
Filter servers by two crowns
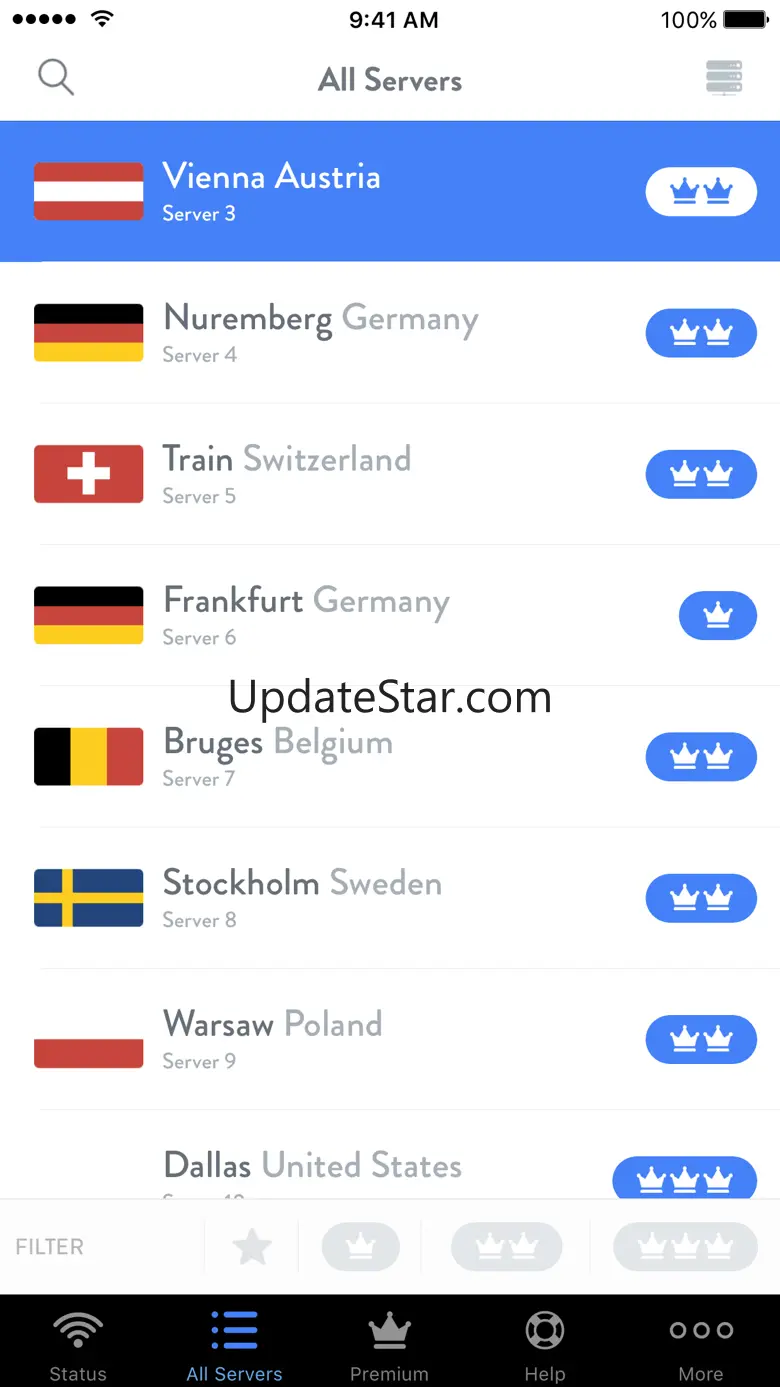point(506,1247)
